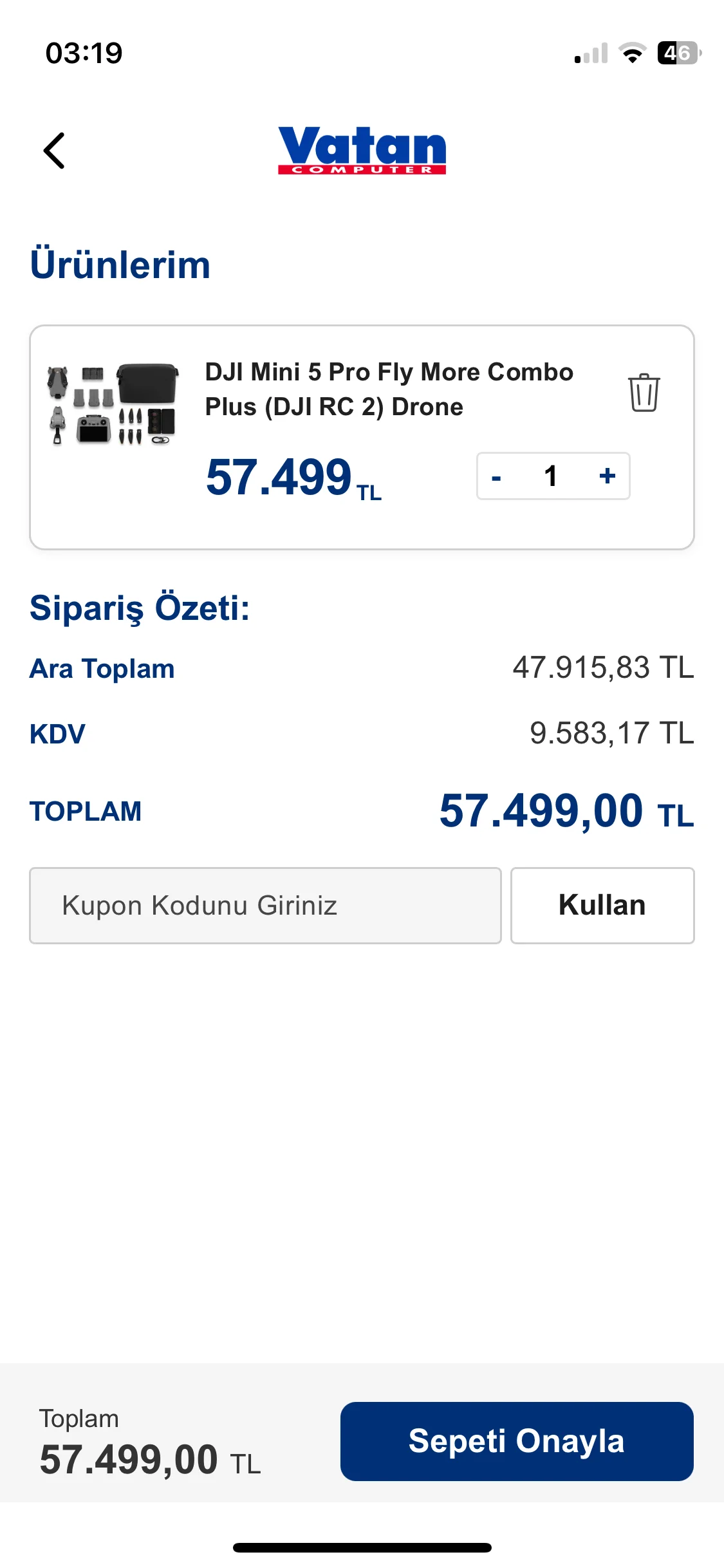Focus the Kupon Kodunu Giriniz field
724x1568 pixels.
(265, 905)
